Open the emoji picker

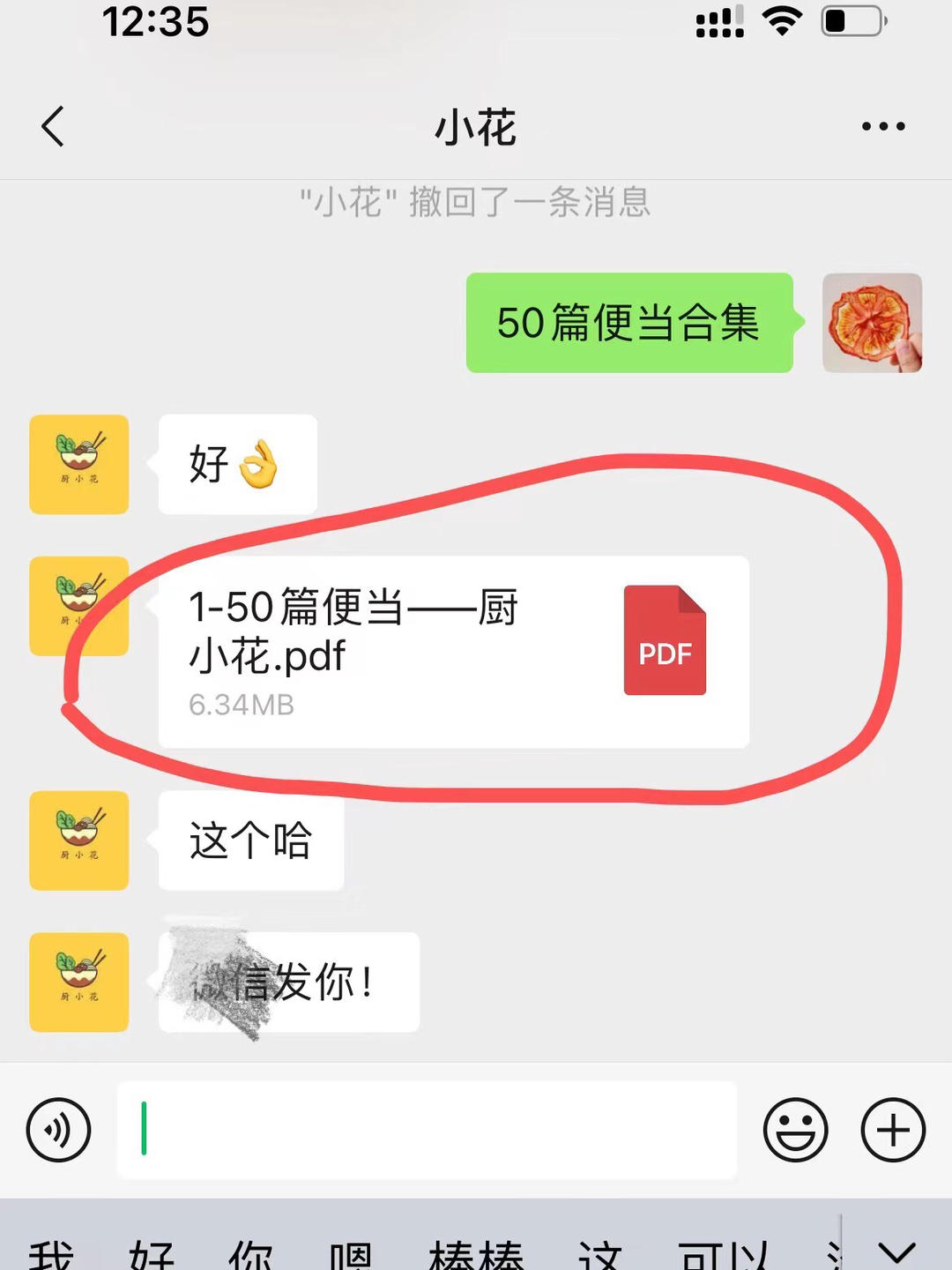point(795,1130)
